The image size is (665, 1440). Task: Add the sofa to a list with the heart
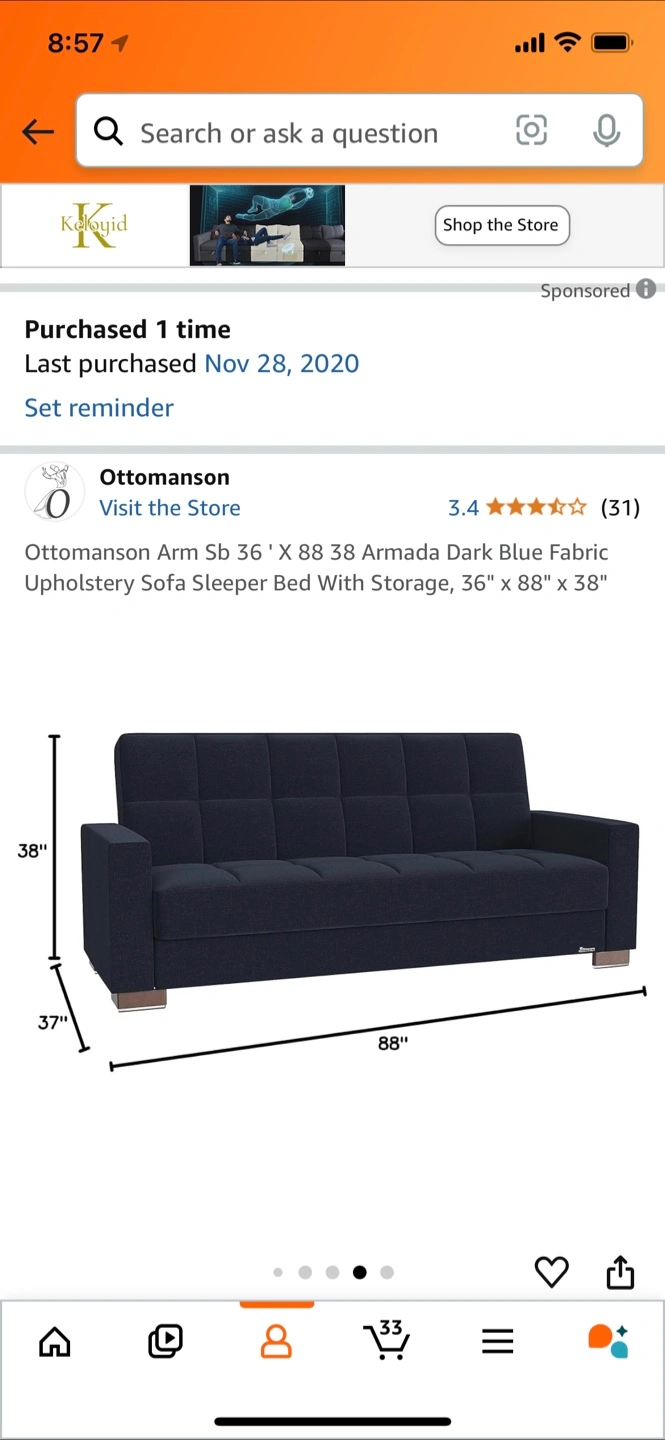click(552, 1272)
